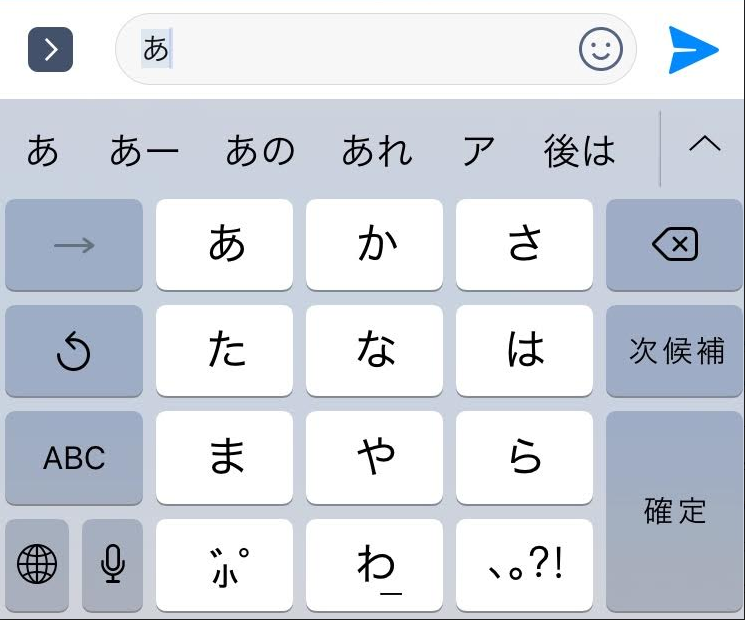
Task: Send the message with the blue arrow
Action: [x=693, y=50]
